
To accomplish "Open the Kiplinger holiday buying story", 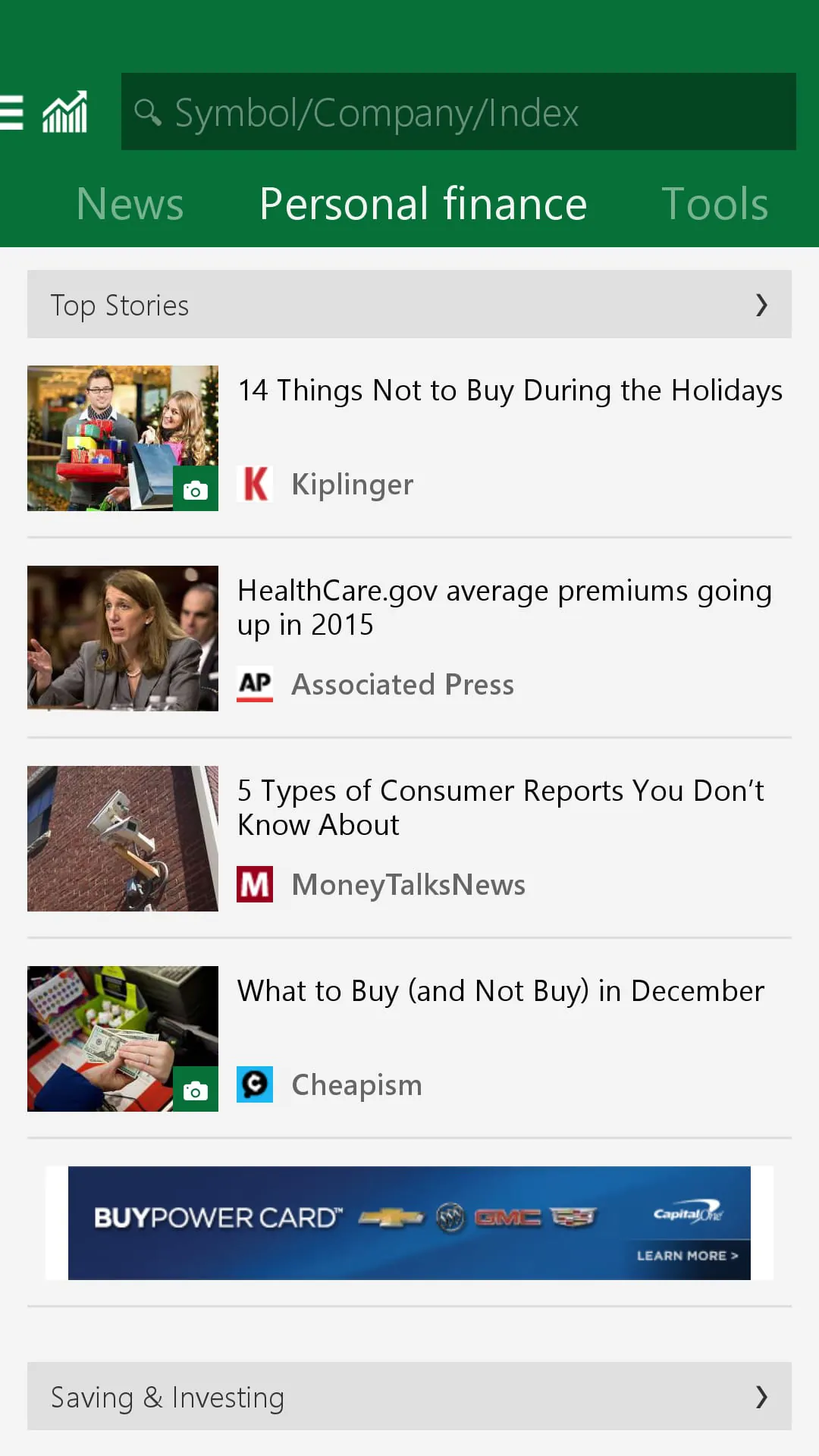I will pyautogui.click(x=510, y=391).
